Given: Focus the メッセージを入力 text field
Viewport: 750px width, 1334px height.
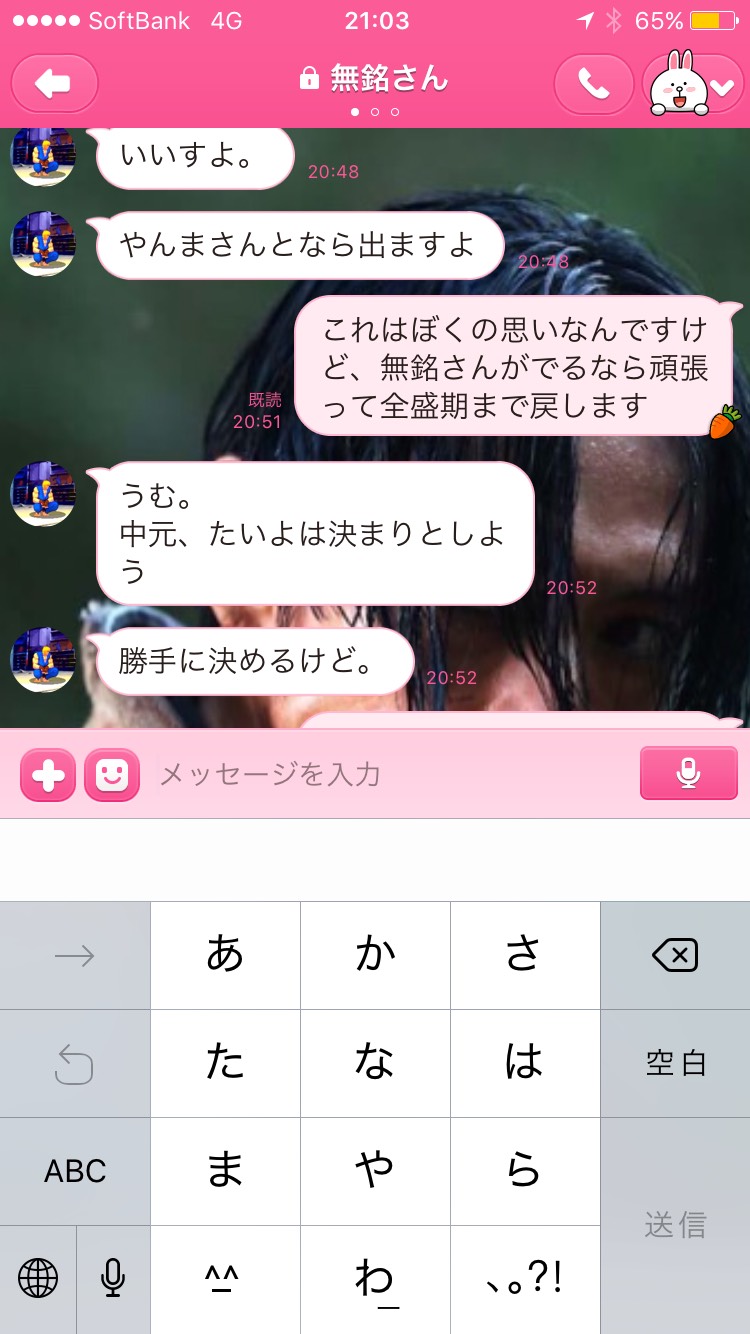Looking at the screenshot, I should pyautogui.click(x=390, y=775).
